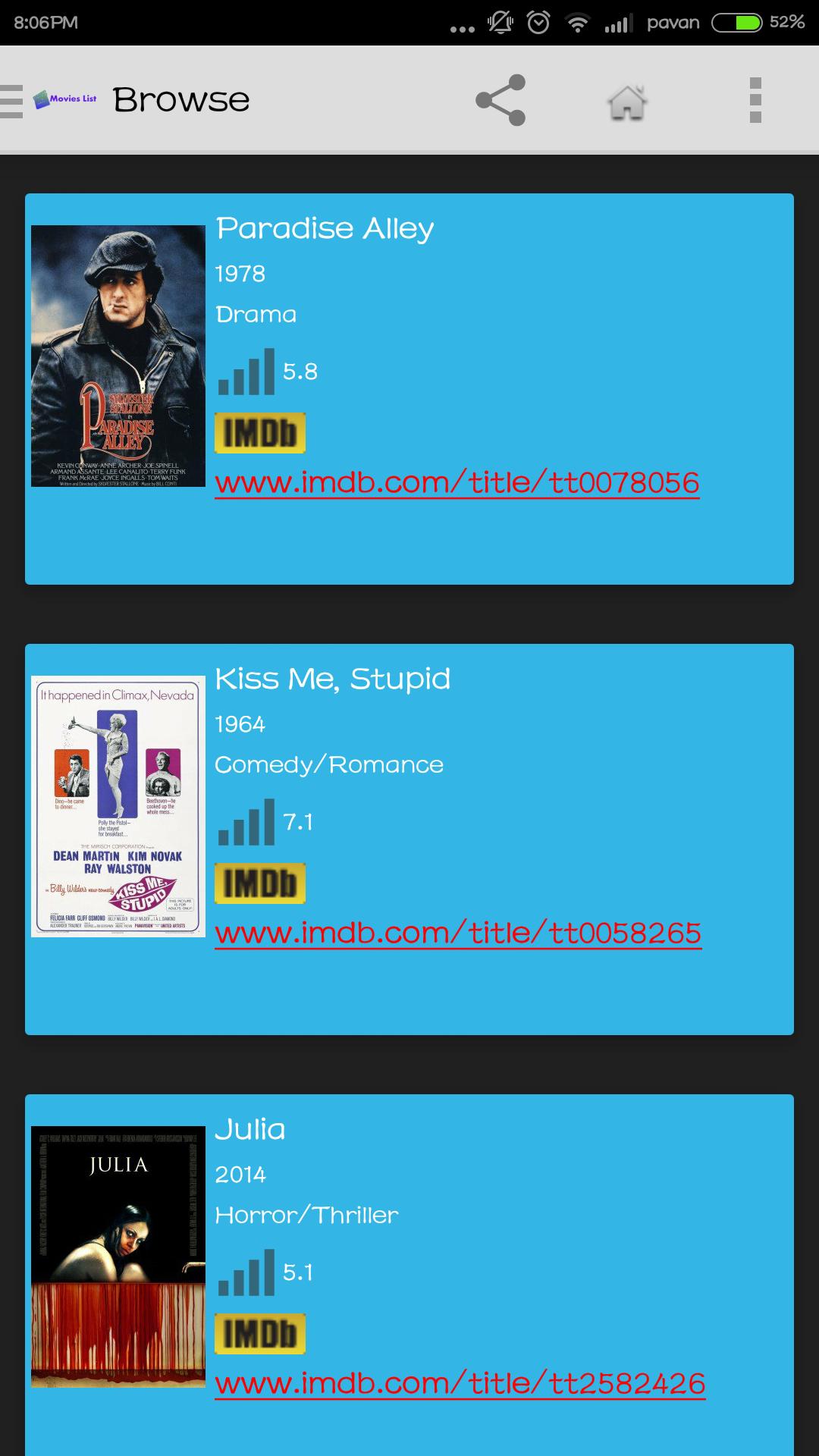This screenshot has height=1456, width=819.
Task: Tap IMDb badge under Paradise Alley
Action: (260, 433)
